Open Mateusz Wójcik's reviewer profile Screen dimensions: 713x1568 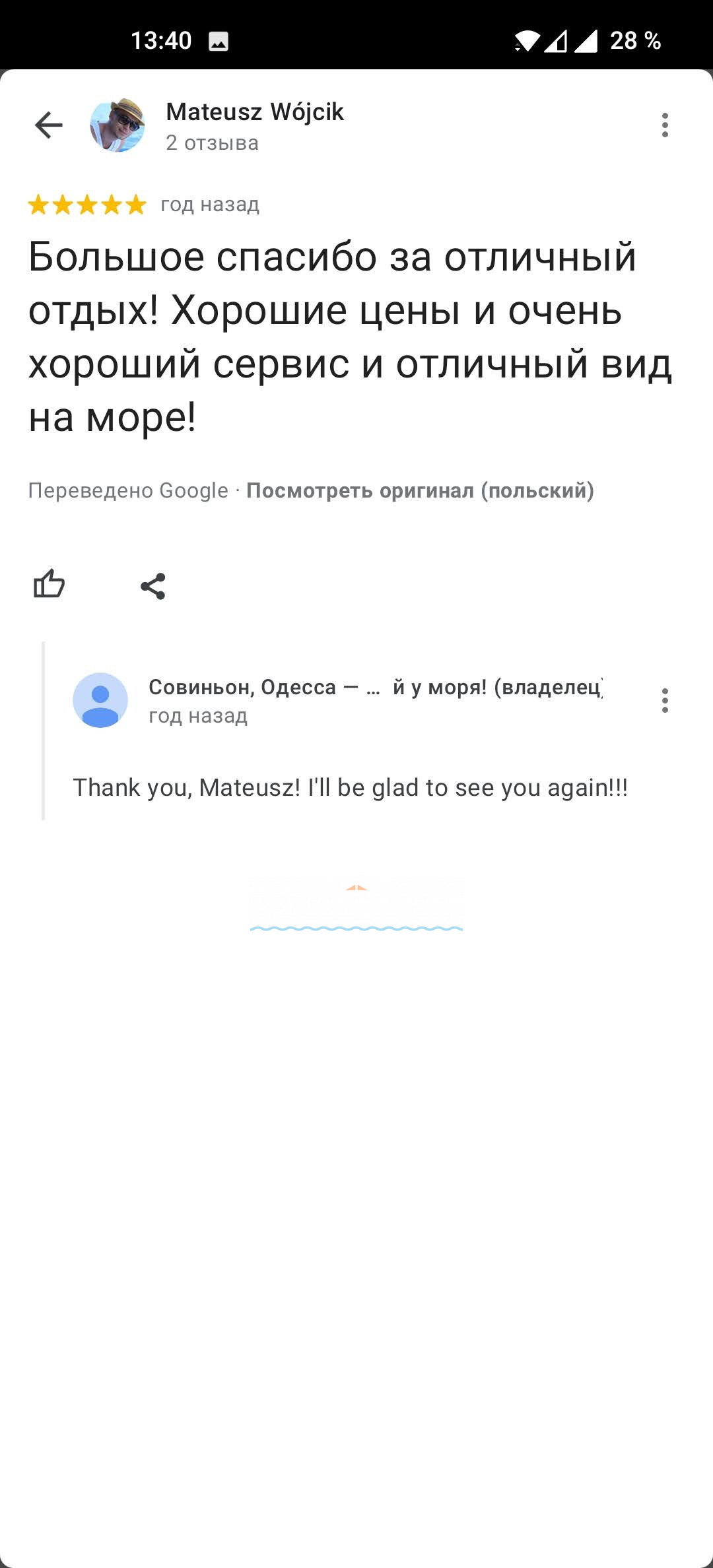254,113
